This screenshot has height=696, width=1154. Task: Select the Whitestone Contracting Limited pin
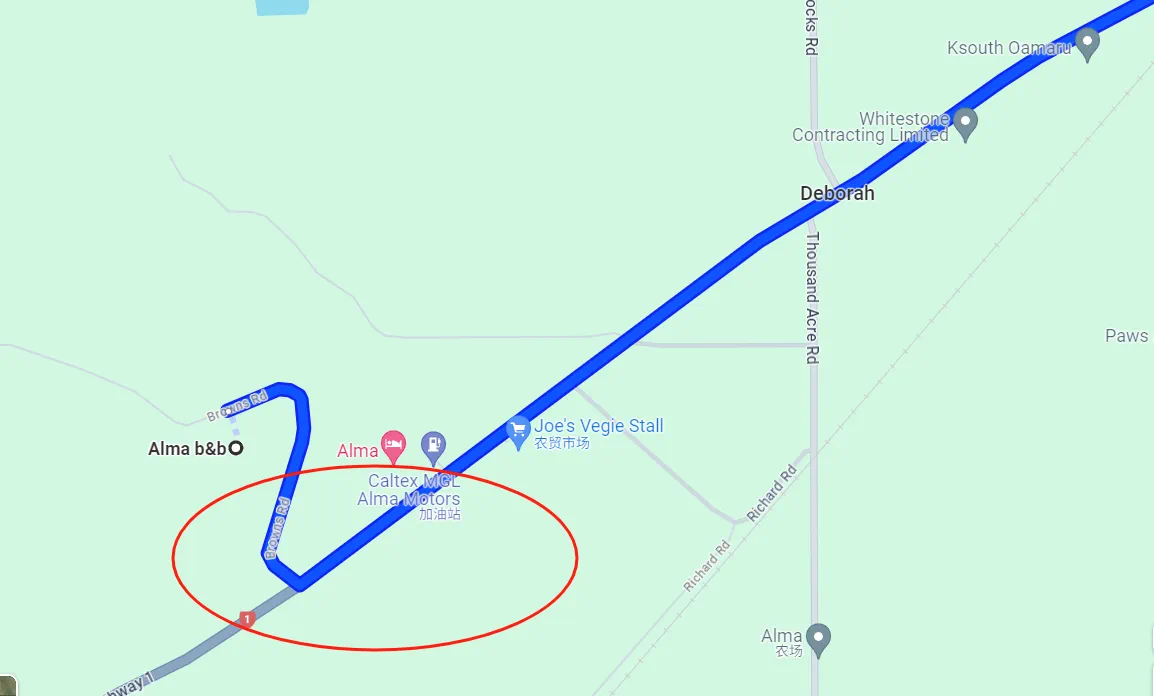point(965,124)
